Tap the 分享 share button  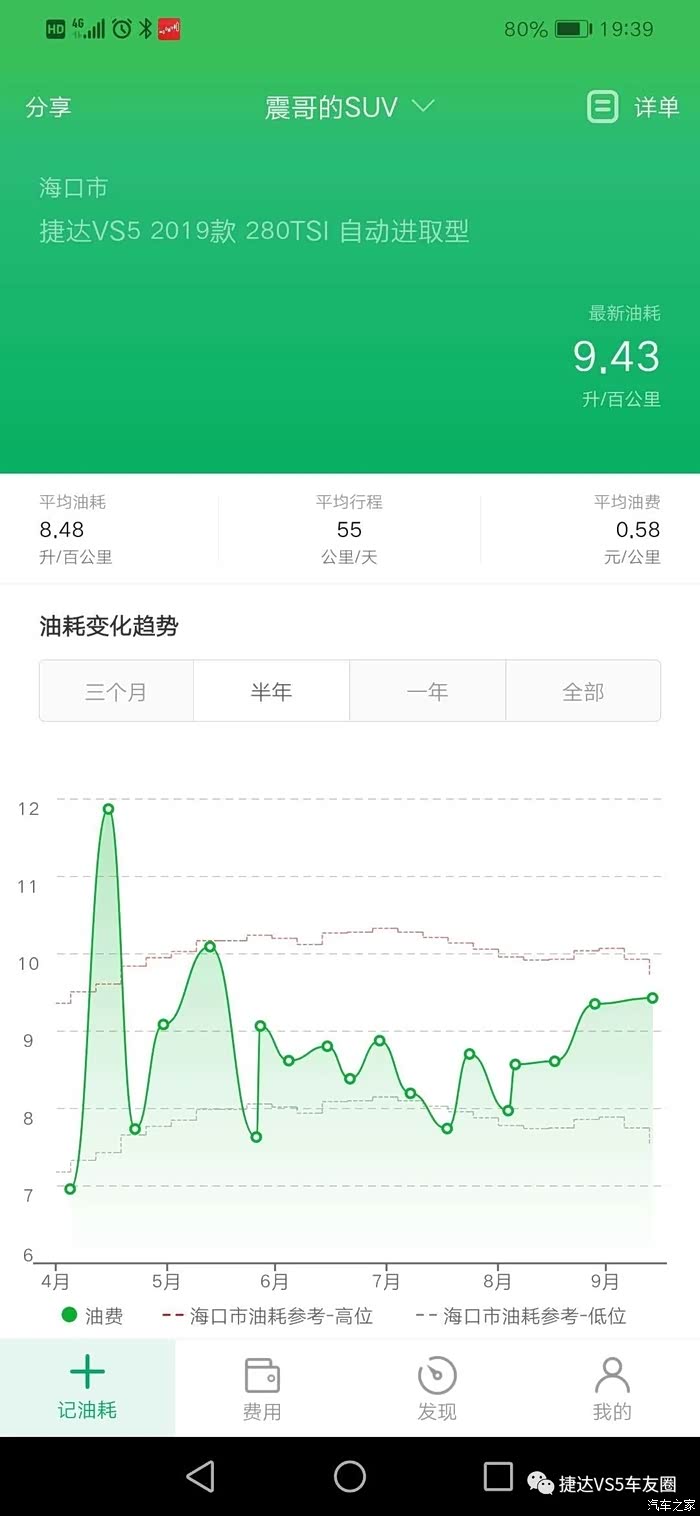click(x=48, y=108)
